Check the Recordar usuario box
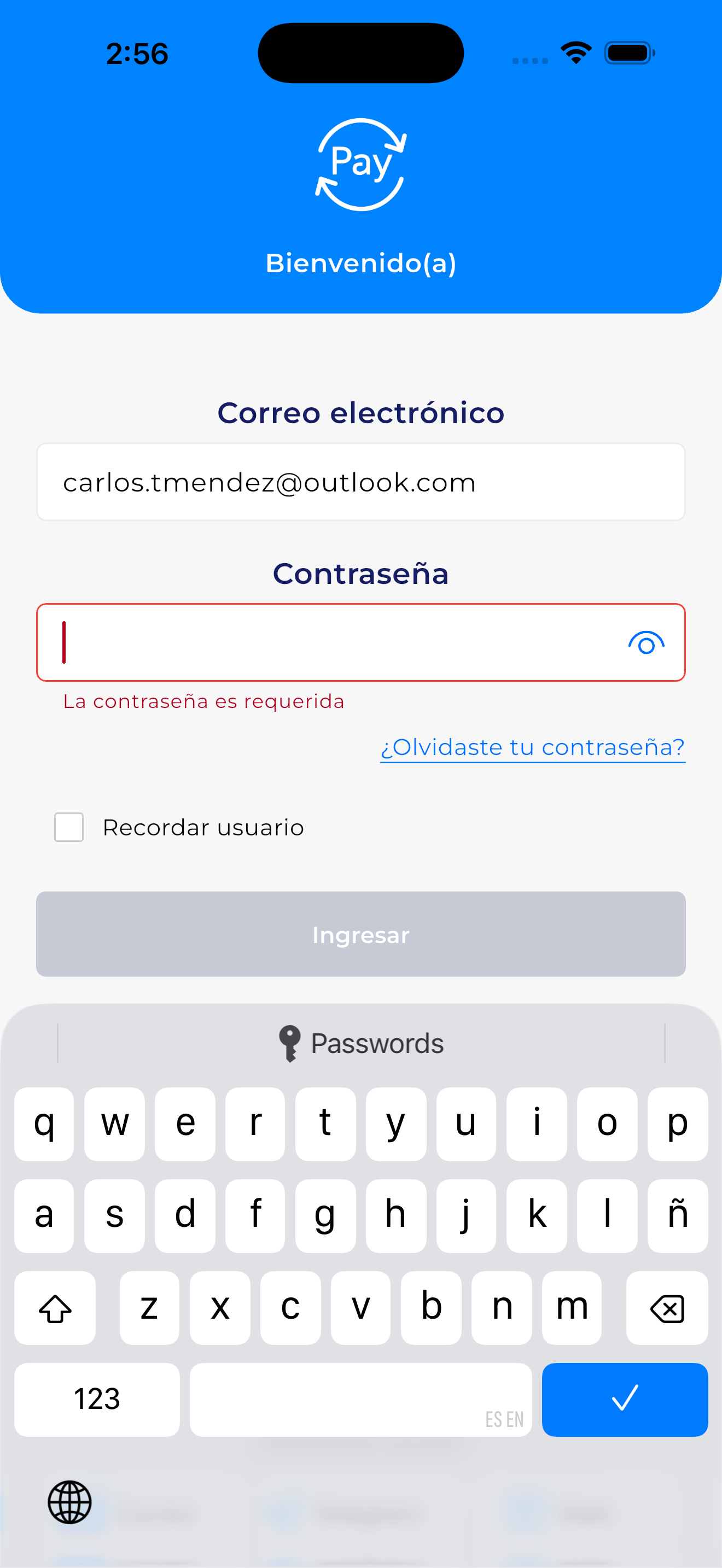Screen dimensions: 722x1568 pos(69,827)
